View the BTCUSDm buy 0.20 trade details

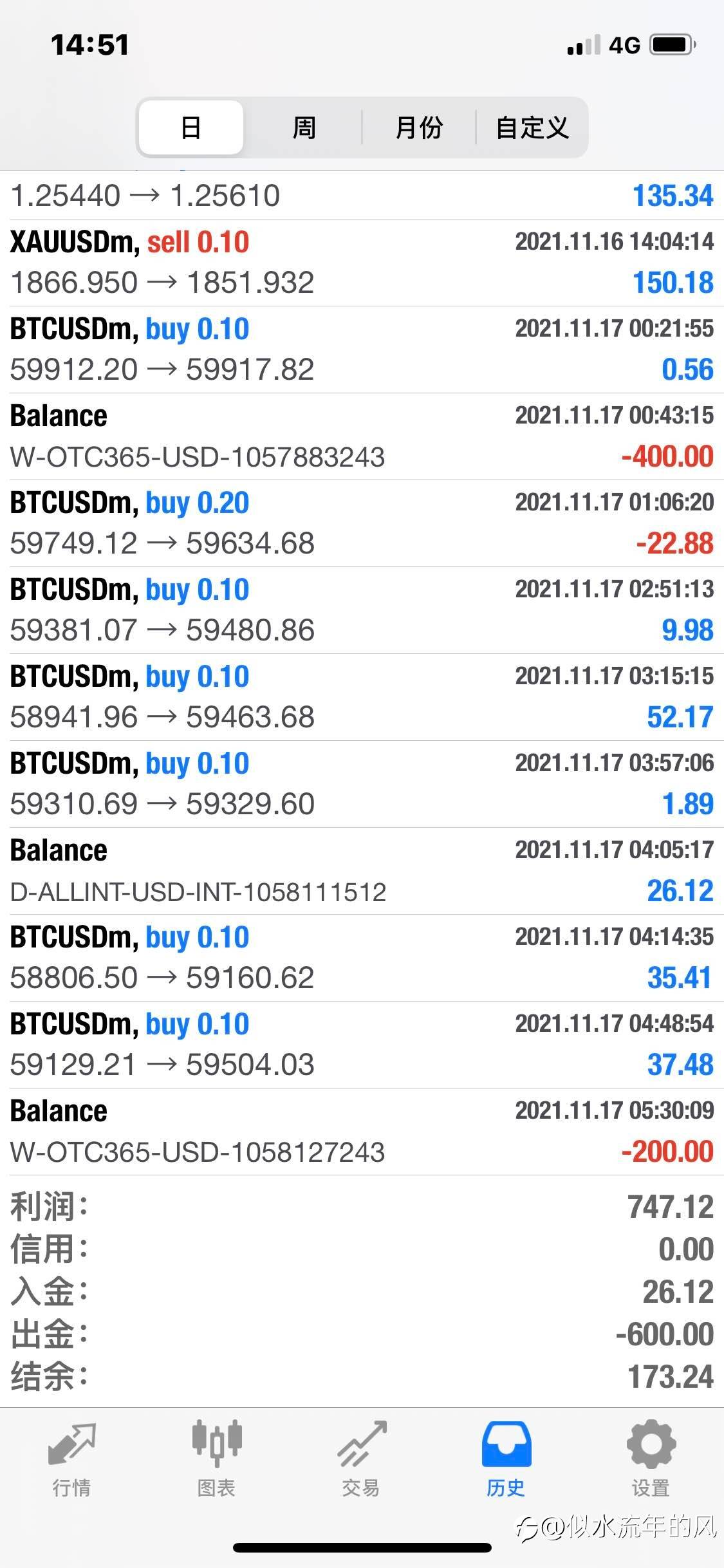point(362,523)
